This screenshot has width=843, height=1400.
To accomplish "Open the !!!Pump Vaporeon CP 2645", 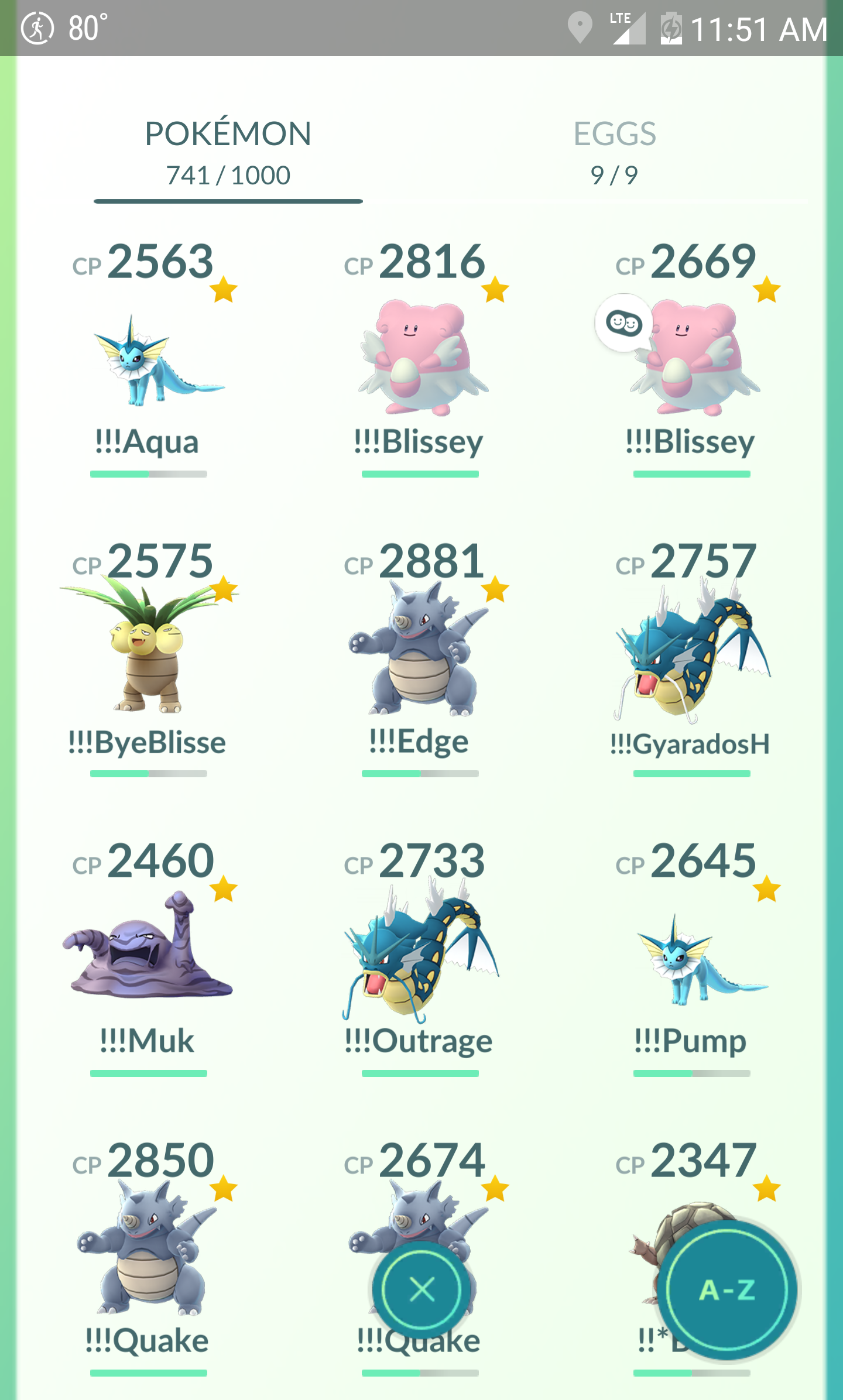I will click(x=691, y=958).
